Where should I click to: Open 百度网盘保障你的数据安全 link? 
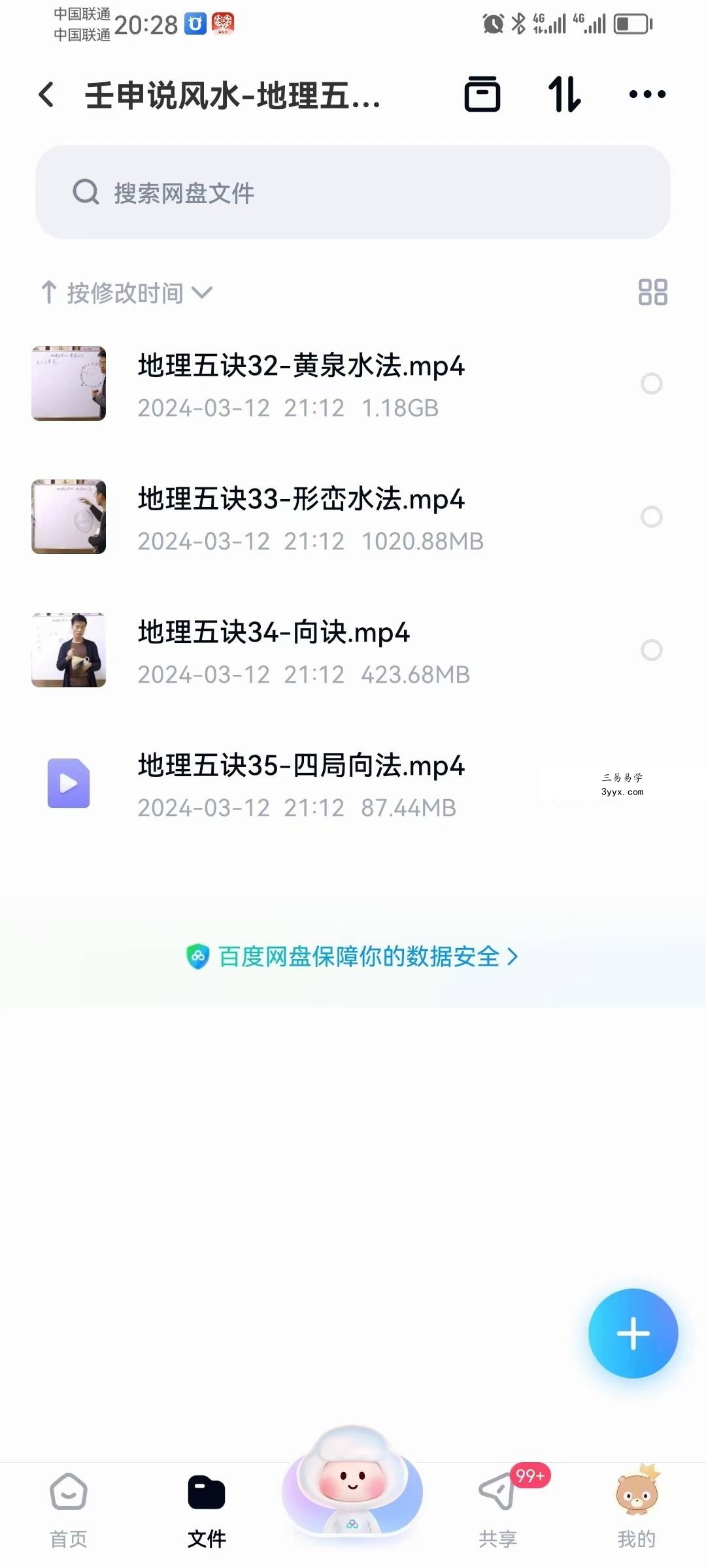tap(353, 956)
